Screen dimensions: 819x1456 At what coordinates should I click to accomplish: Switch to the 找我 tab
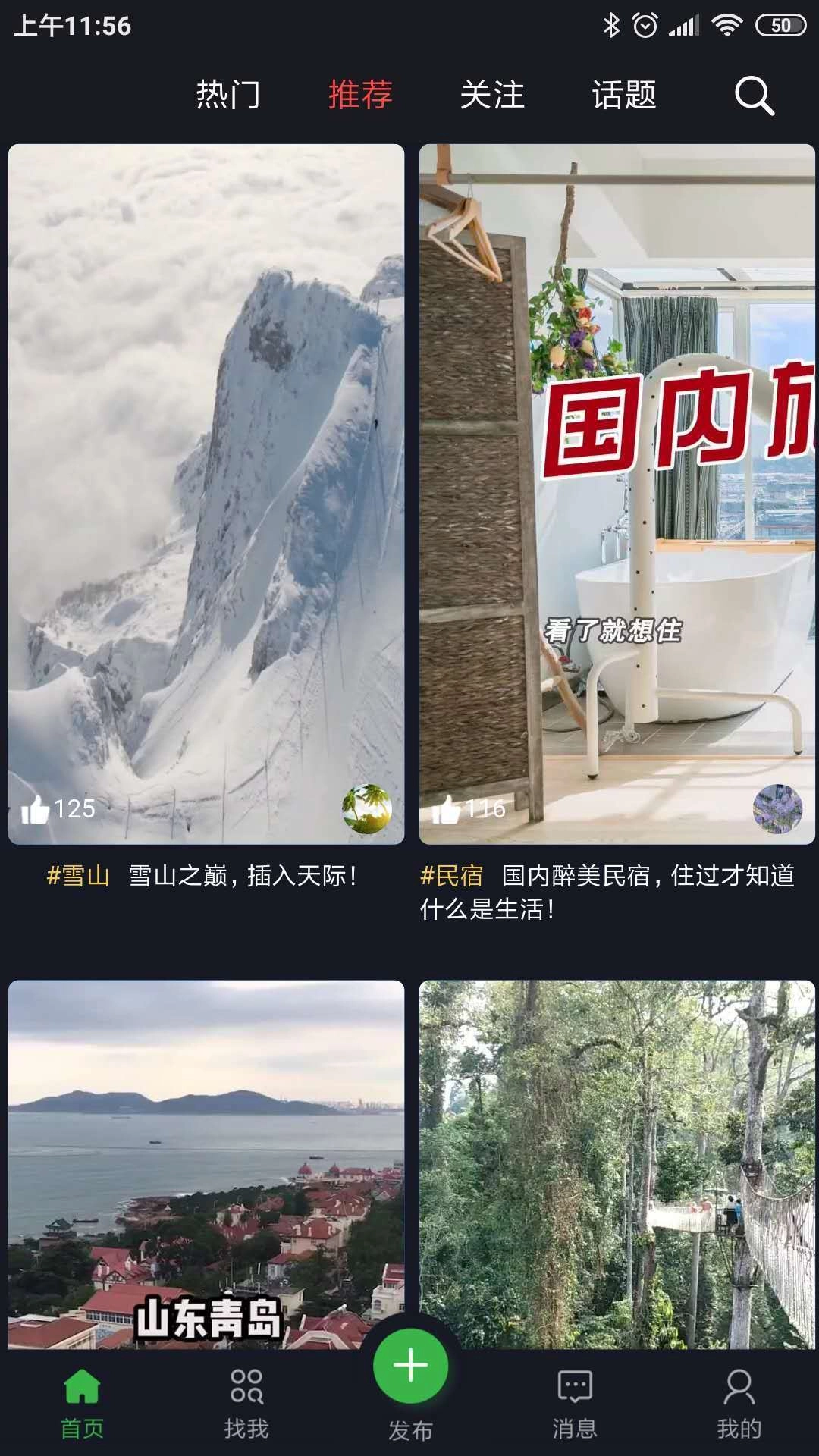(x=246, y=1404)
